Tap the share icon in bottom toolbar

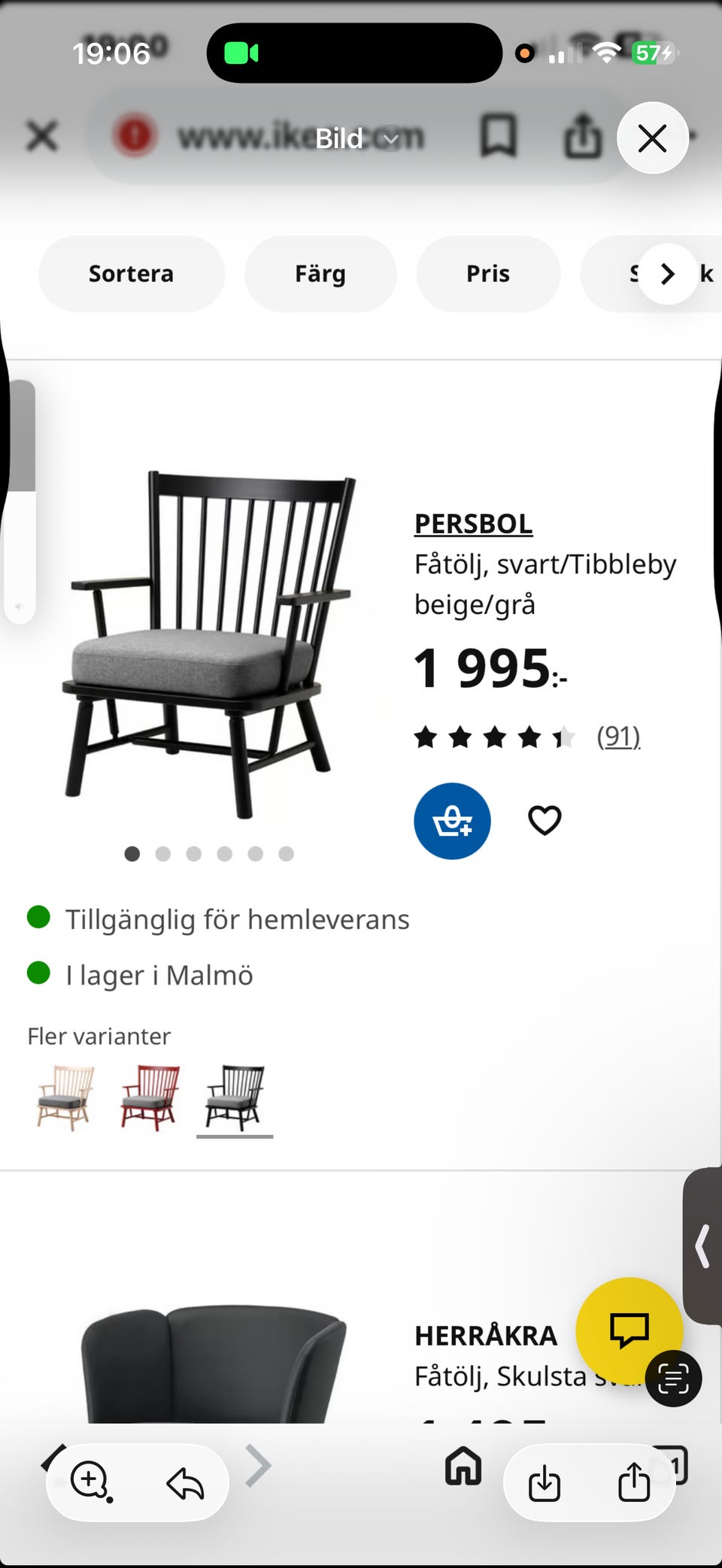[x=634, y=1482]
